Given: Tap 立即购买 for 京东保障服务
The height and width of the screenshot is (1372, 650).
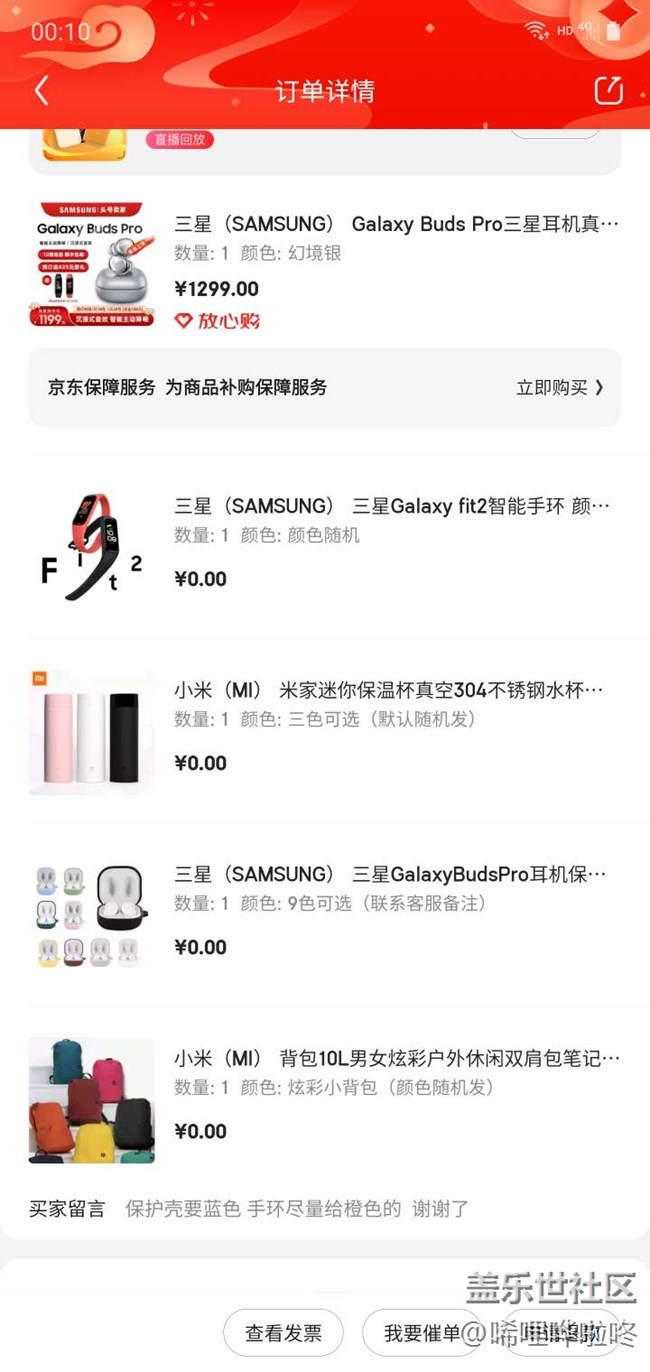Looking at the screenshot, I should coord(560,388).
